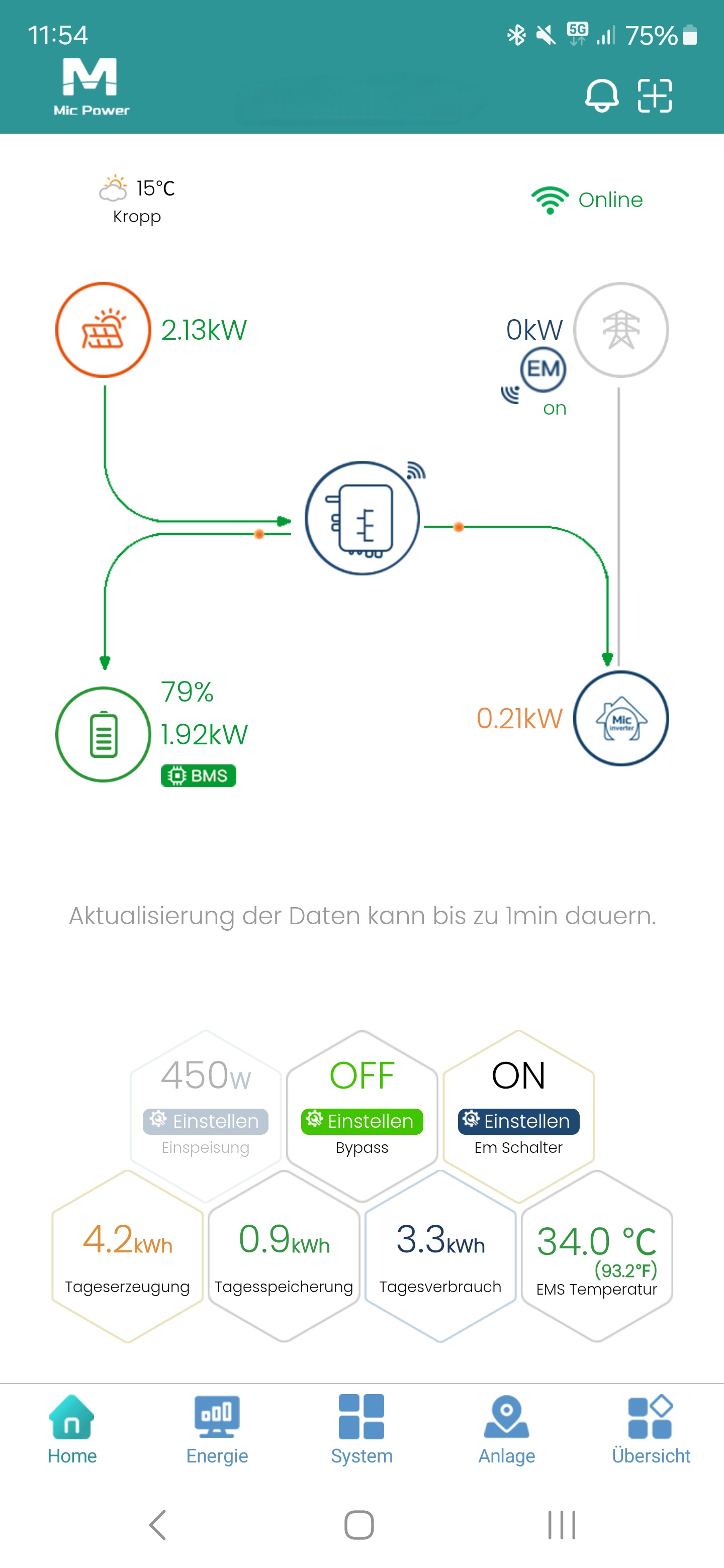Select the Home tab
The width and height of the screenshot is (724, 1568).
tap(72, 1429)
